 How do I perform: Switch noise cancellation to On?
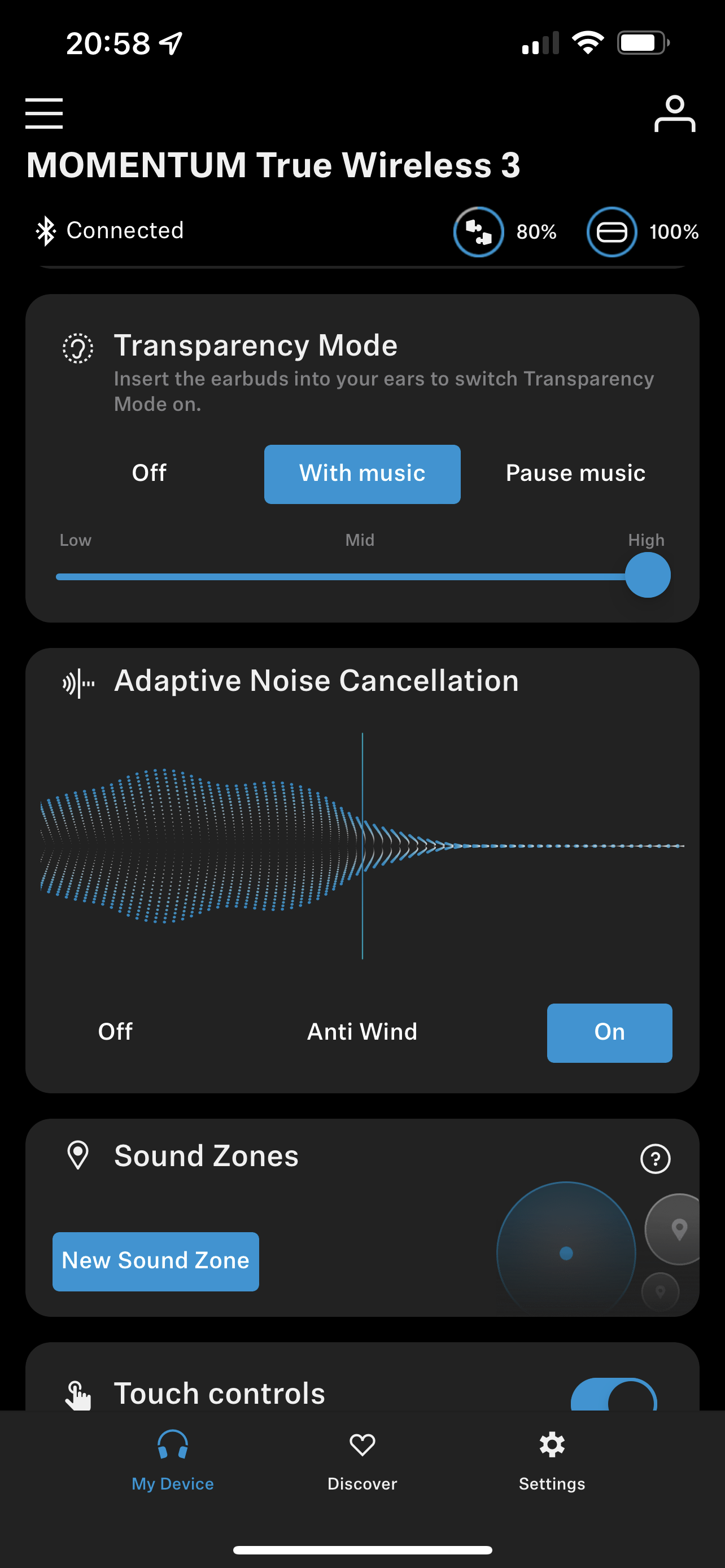(609, 1032)
